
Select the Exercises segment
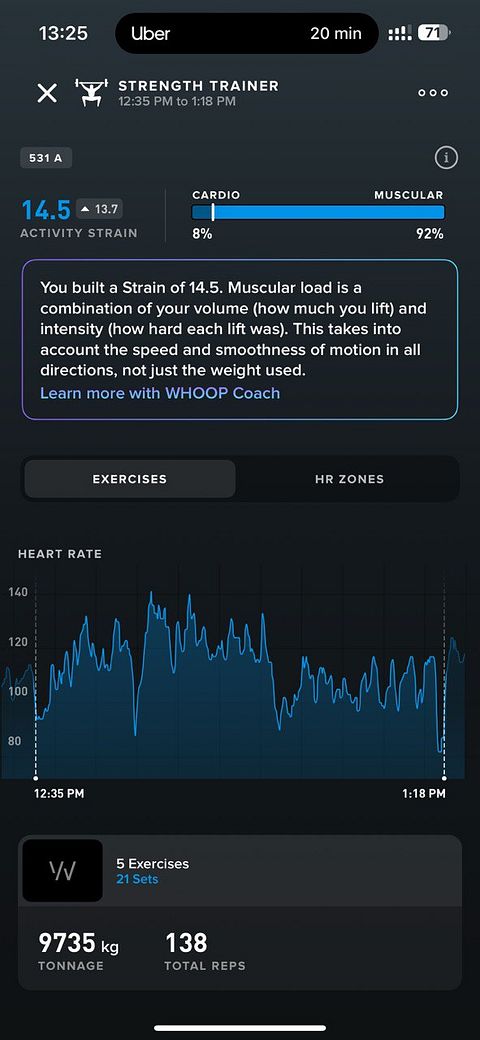click(129, 479)
